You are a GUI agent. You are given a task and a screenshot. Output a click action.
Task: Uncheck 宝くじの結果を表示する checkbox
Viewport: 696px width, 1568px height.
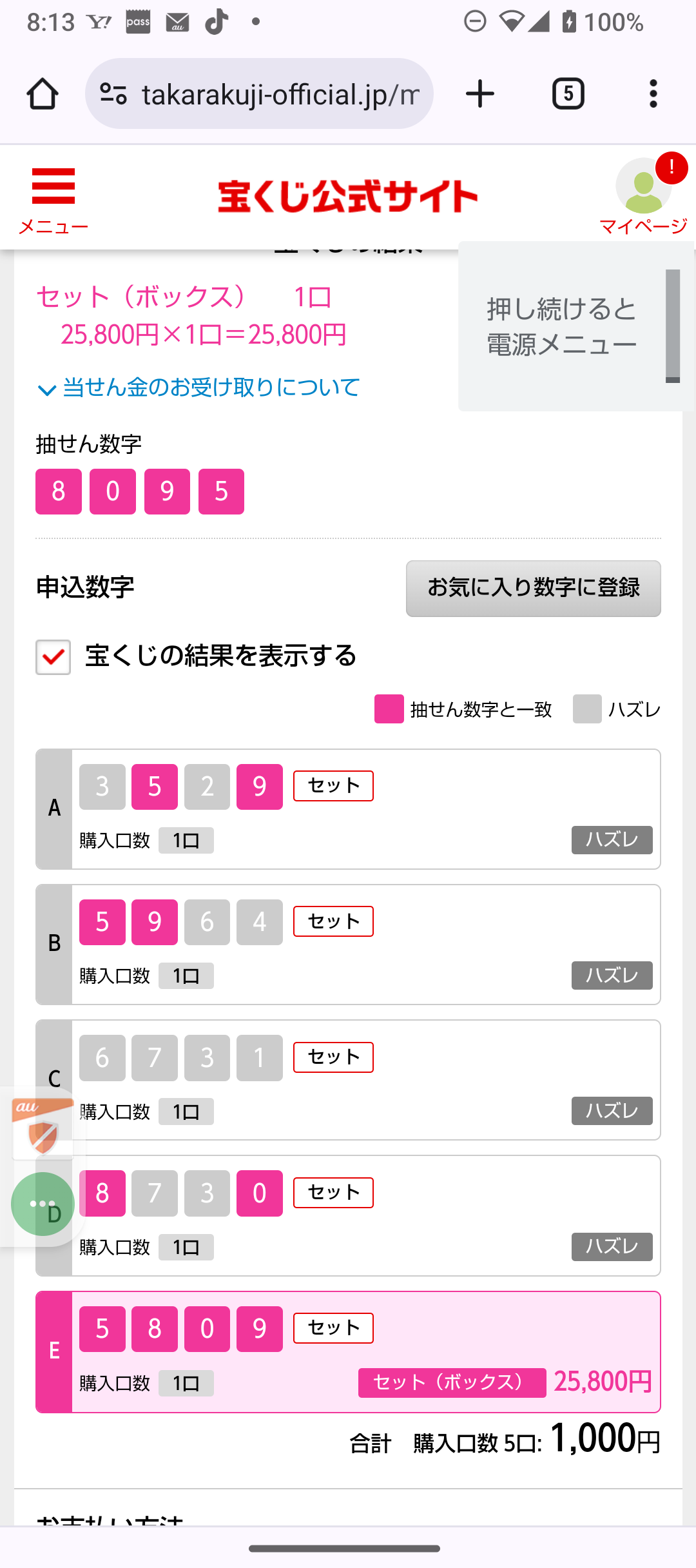coord(53,657)
